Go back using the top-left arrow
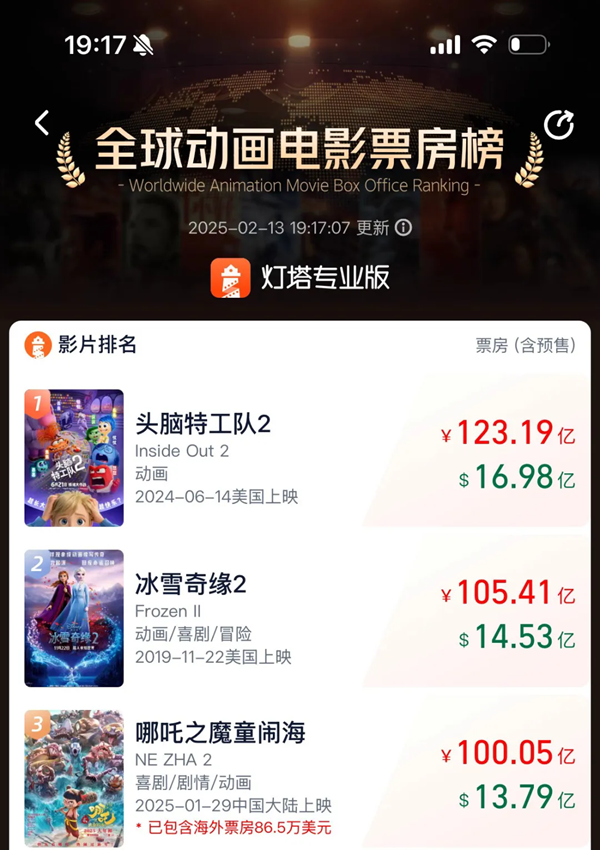The image size is (600, 850). [42, 123]
